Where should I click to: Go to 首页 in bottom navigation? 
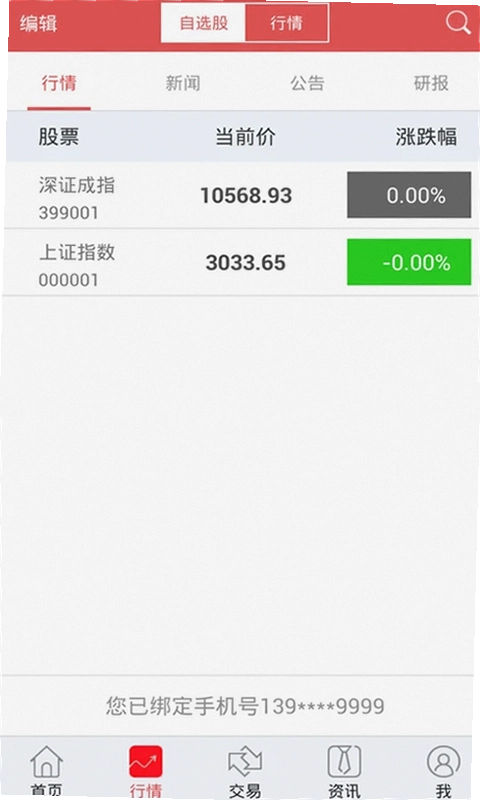click(x=46, y=770)
